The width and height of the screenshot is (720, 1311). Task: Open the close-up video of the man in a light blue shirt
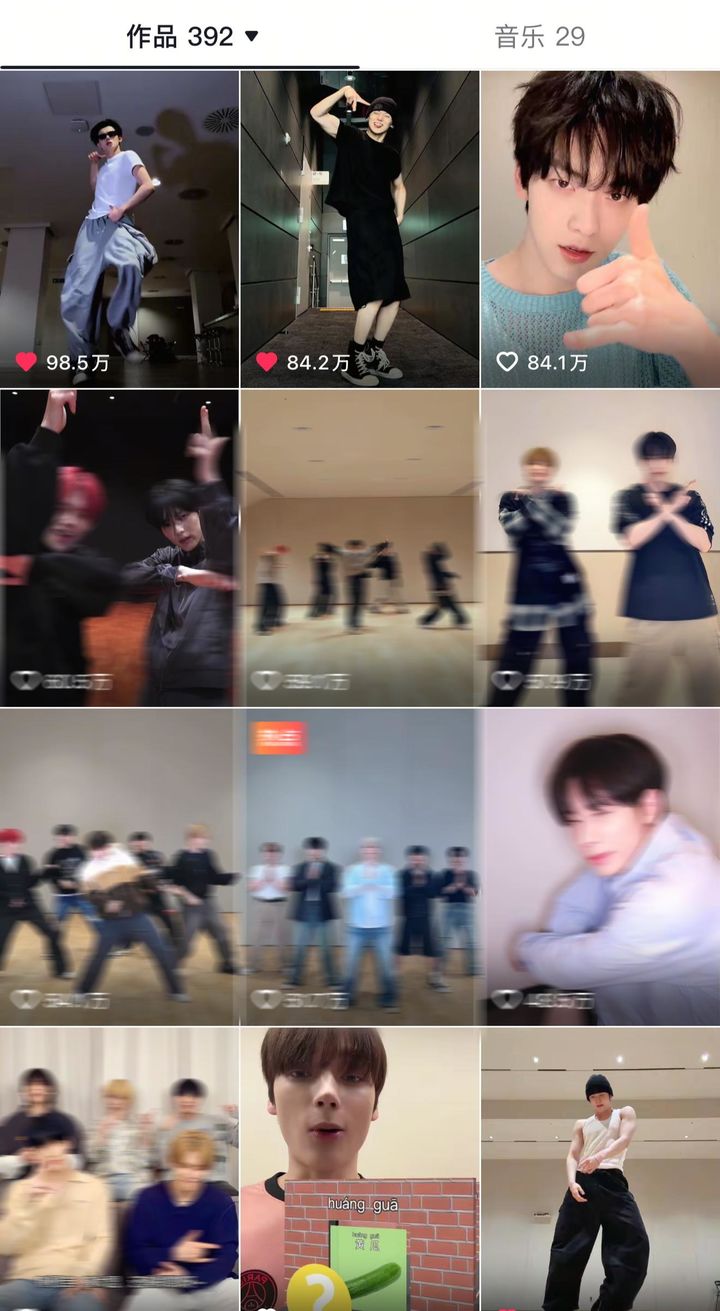(x=600, y=866)
